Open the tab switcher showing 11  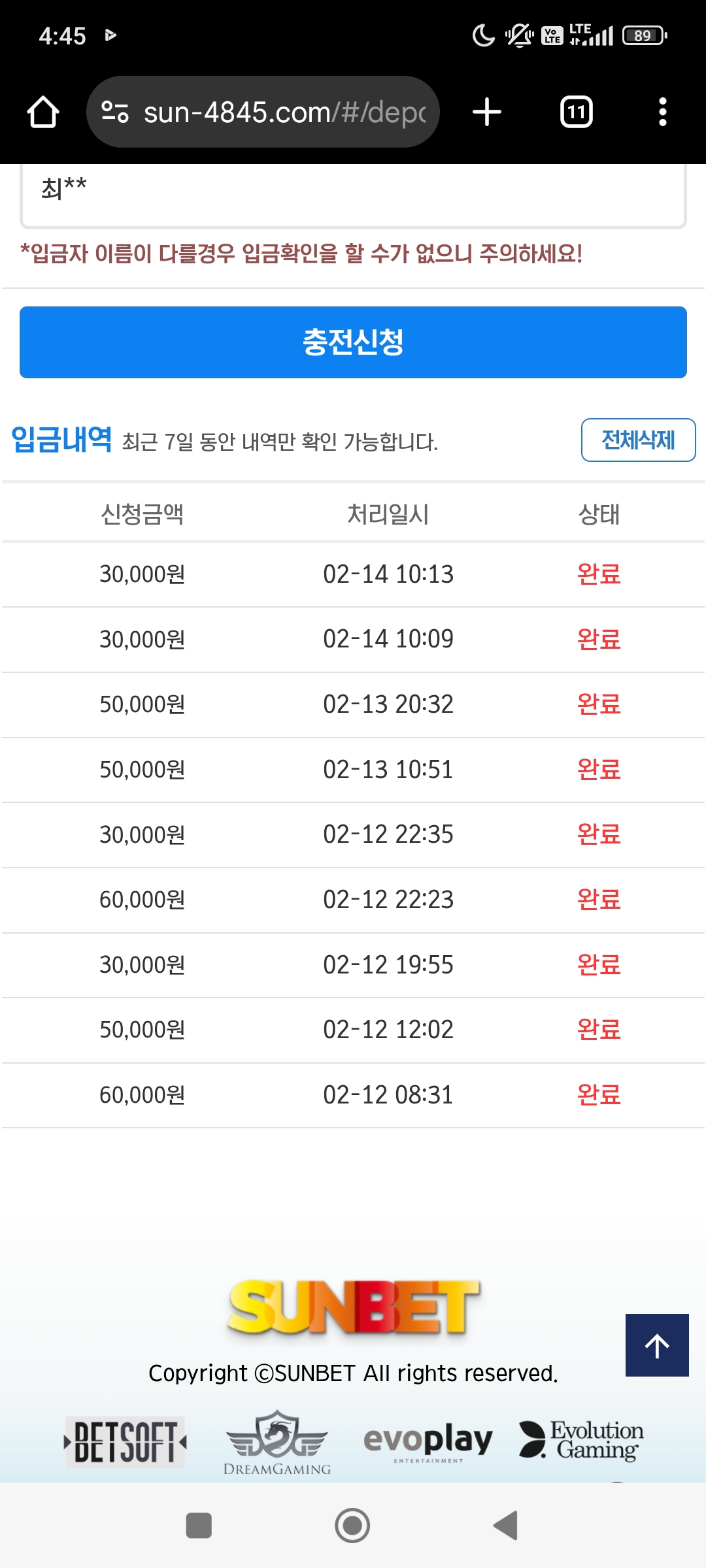[x=576, y=112]
